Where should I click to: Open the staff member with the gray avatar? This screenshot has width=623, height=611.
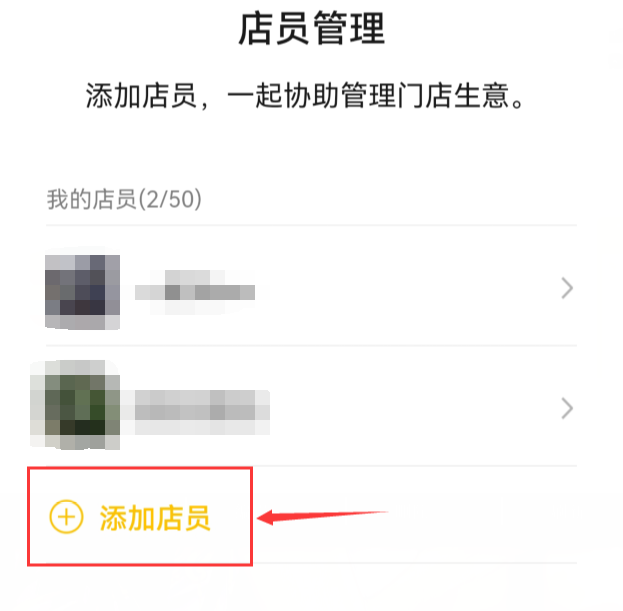point(310,289)
